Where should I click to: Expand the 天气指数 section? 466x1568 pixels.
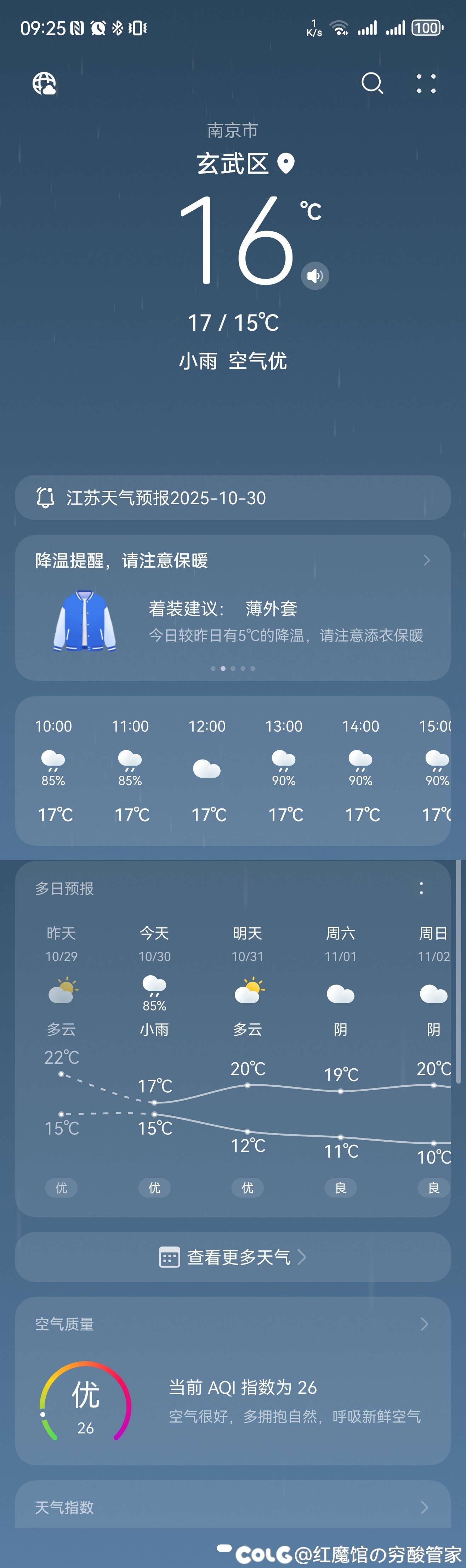click(x=233, y=1507)
